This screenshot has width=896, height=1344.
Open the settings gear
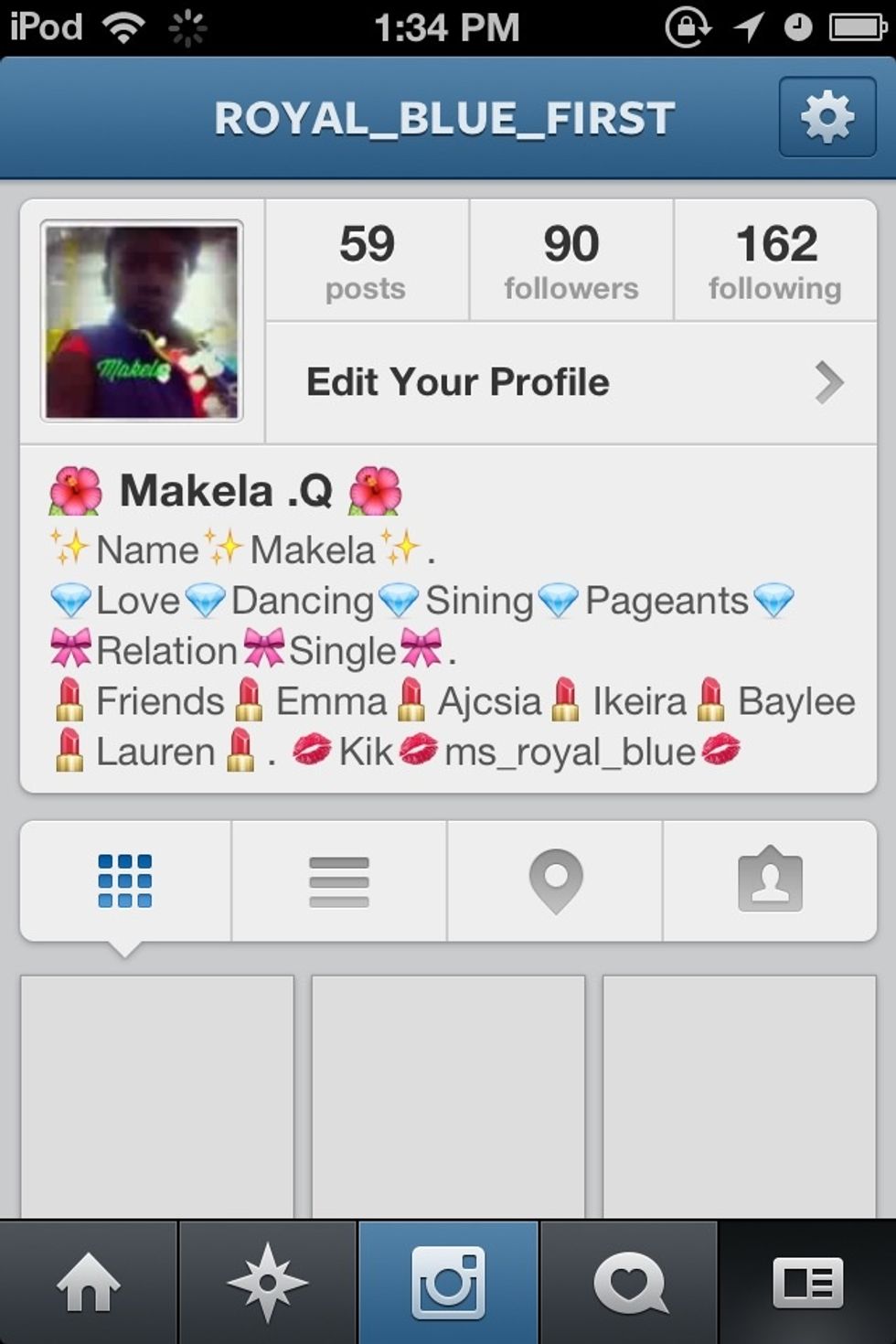[x=827, y=117]
